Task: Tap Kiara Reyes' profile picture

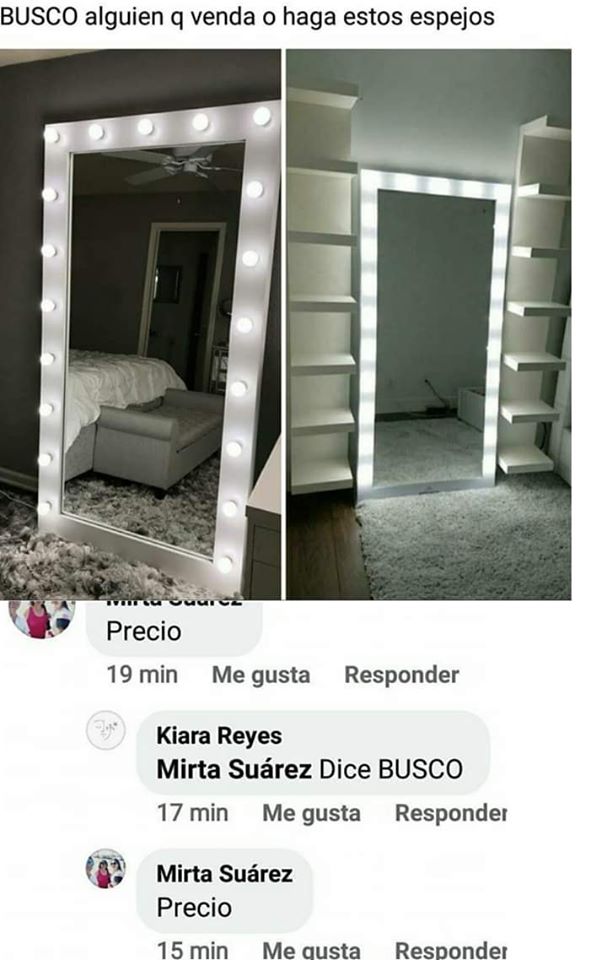Action: [105, 732]
